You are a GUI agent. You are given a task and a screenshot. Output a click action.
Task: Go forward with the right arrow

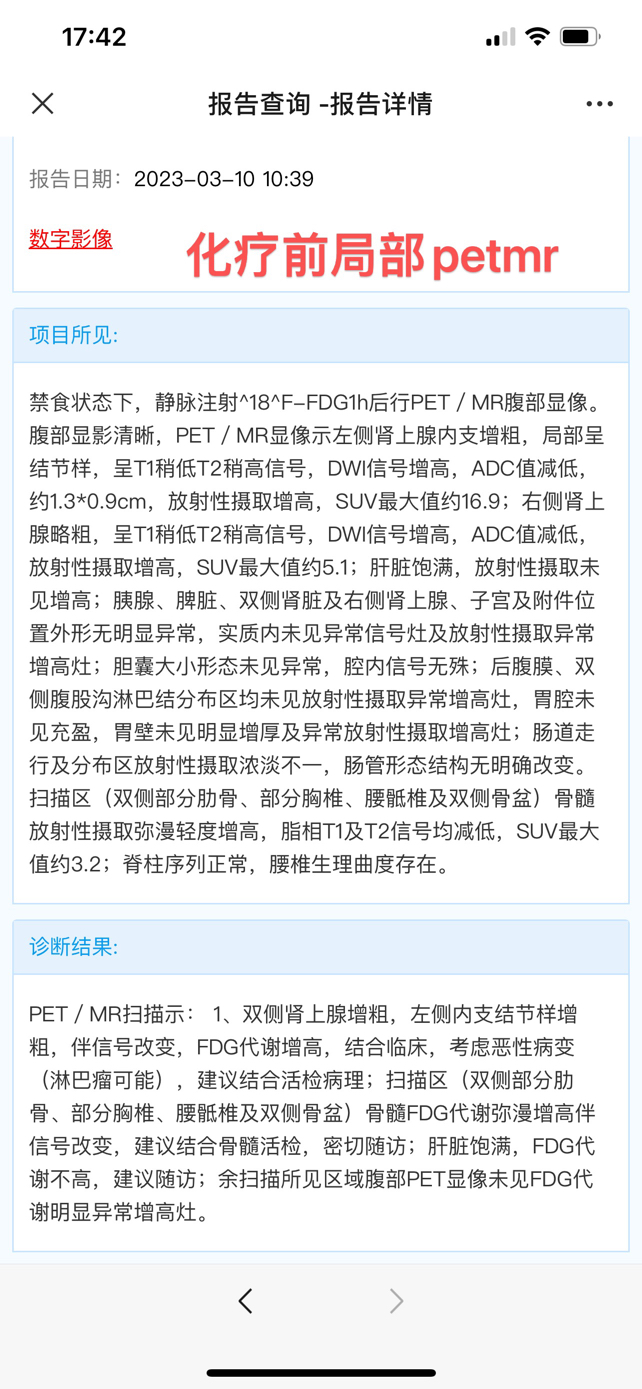pyautogui.click(x=396, y=1300)
